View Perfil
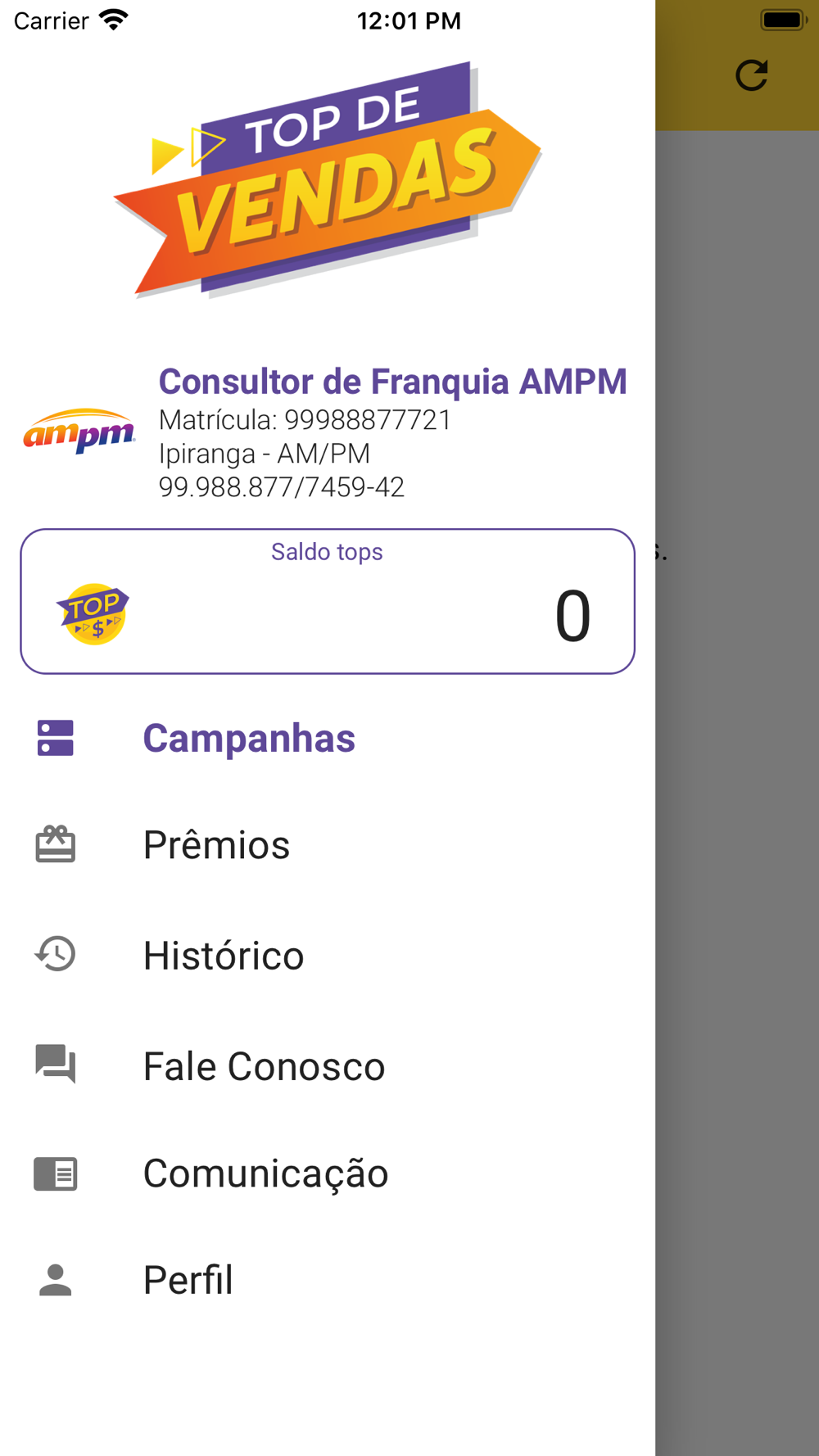 coord(328,1280)
